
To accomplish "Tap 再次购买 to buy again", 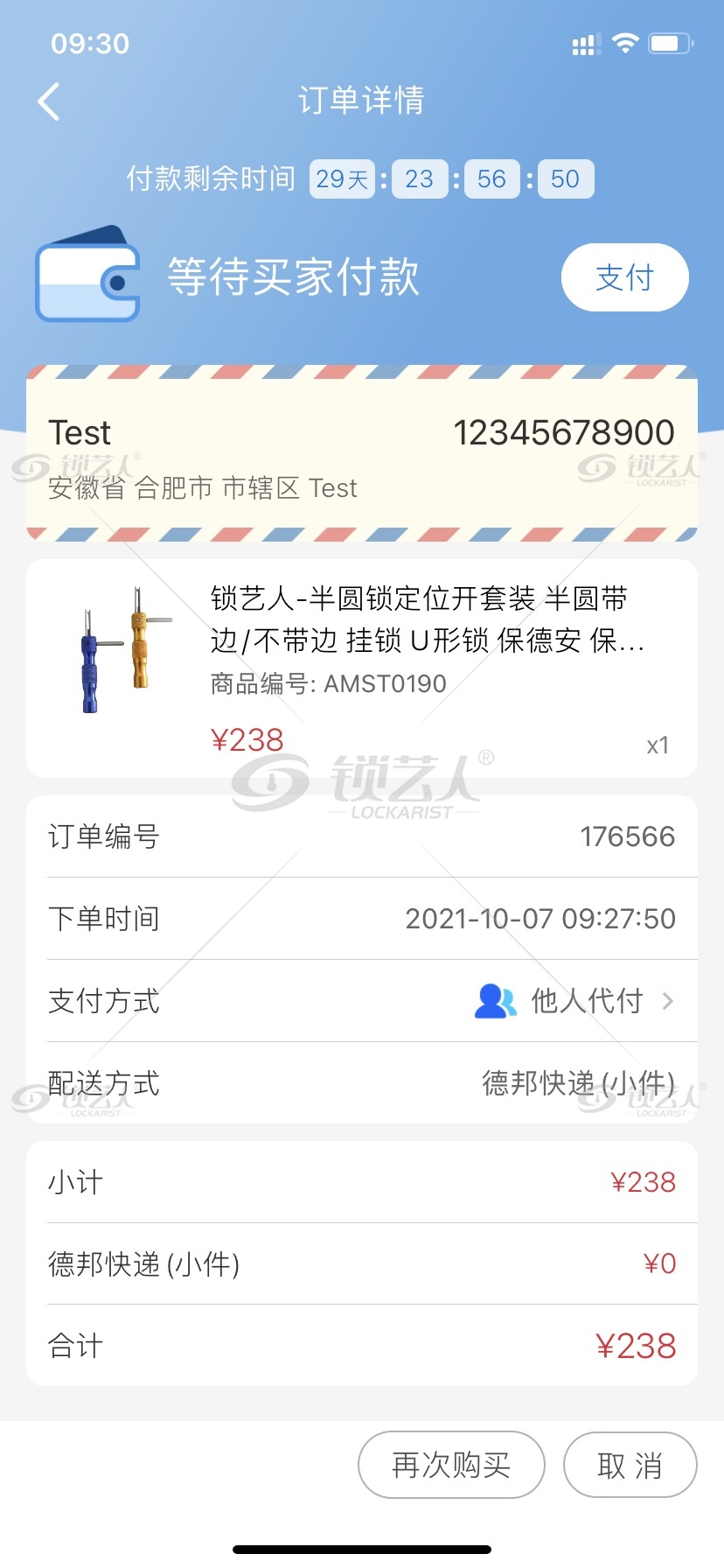I will click(x=451, y=1465).
